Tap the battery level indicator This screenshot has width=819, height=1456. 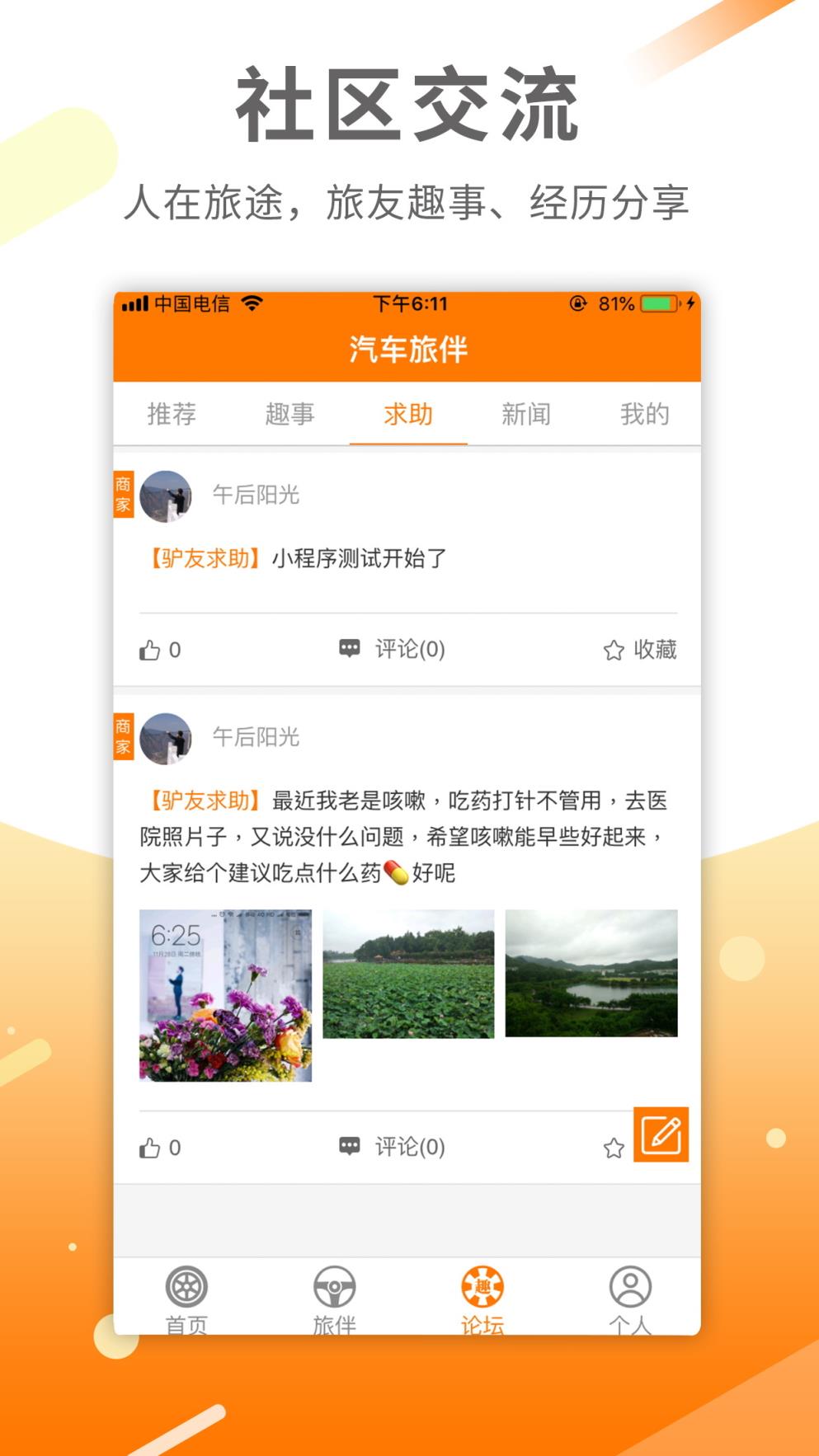[657, 303]
